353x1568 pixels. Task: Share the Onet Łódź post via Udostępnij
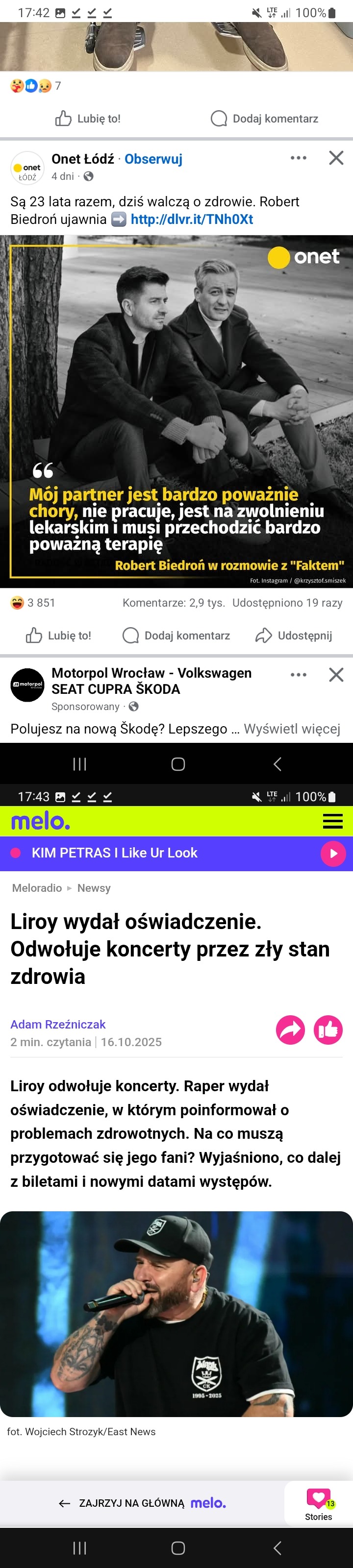pyautogui.click(x=294, y=636)
